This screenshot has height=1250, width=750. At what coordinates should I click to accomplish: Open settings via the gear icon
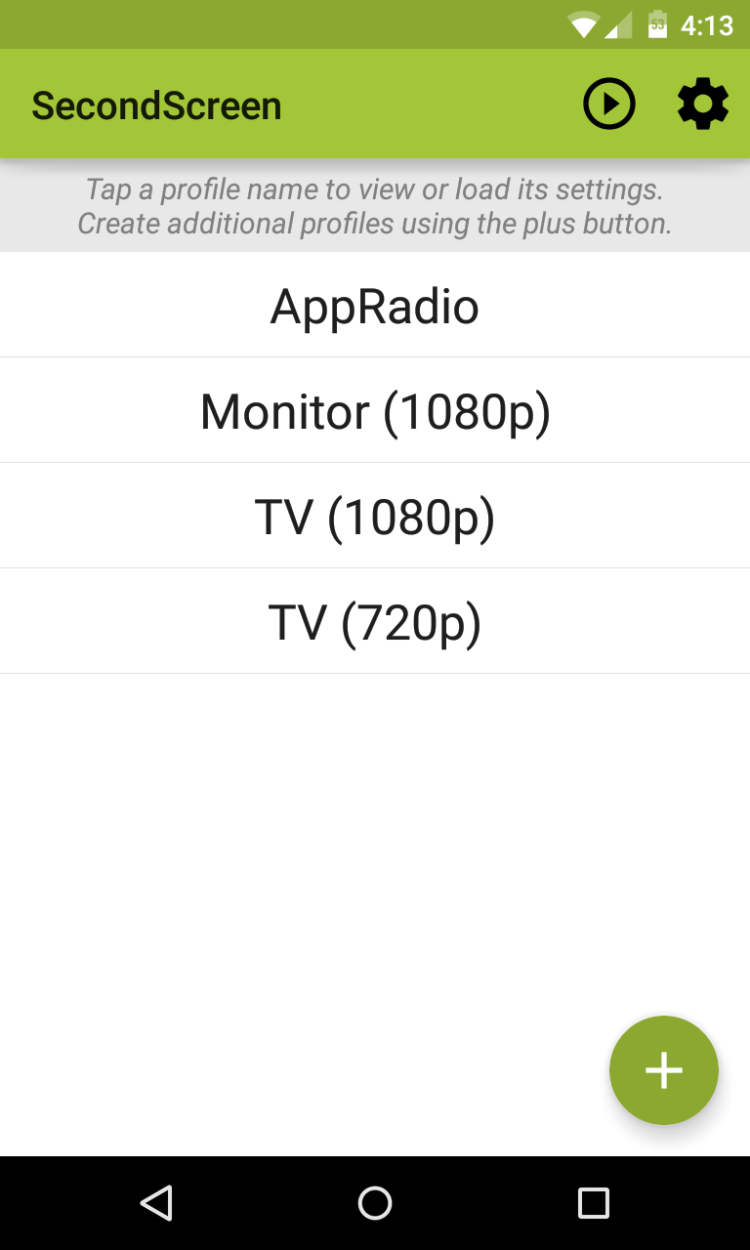[x=703, y=105]
